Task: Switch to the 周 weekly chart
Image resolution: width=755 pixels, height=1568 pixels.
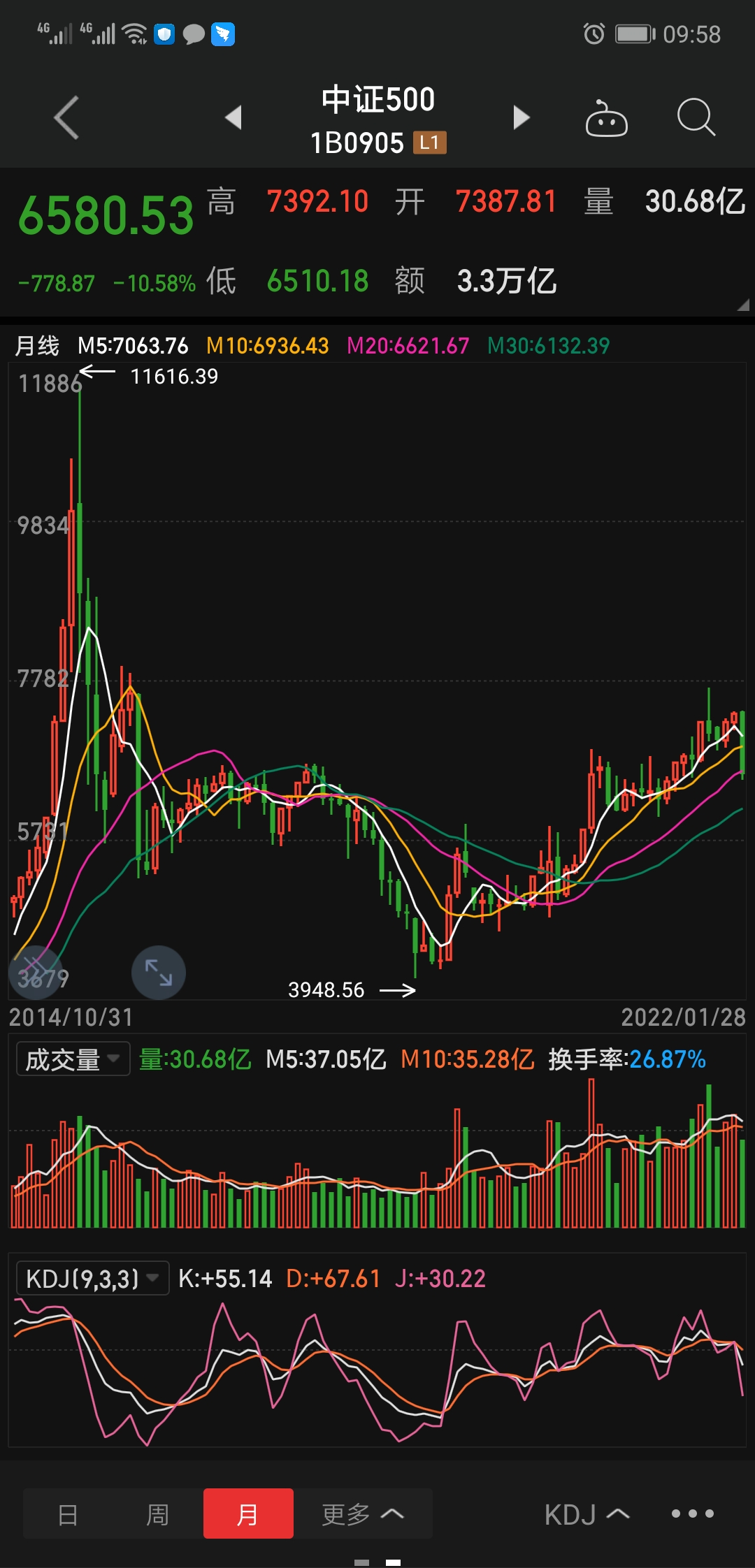Action: (157, 1514)
